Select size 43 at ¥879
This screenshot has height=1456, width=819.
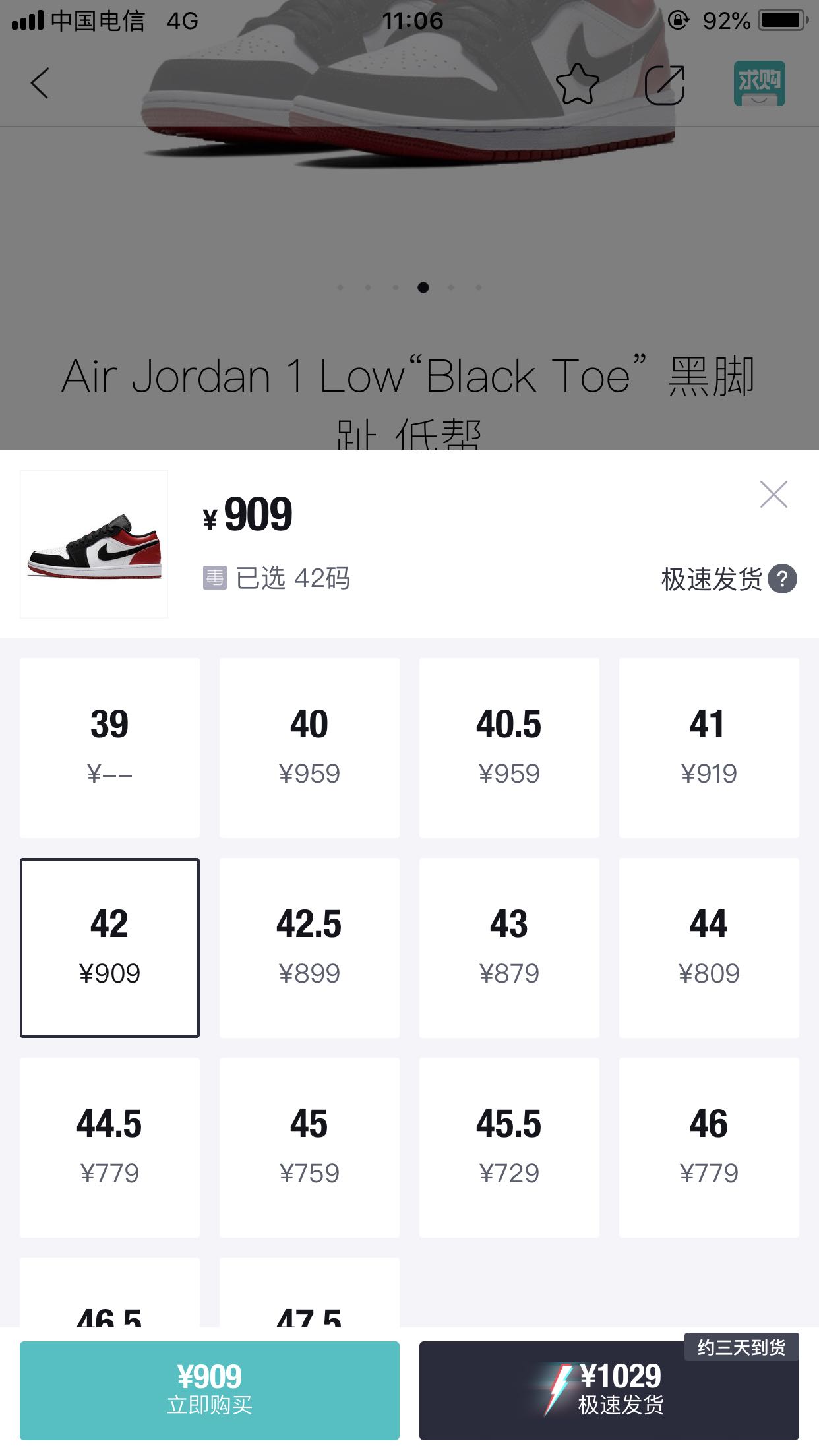(x=509, y=948)
